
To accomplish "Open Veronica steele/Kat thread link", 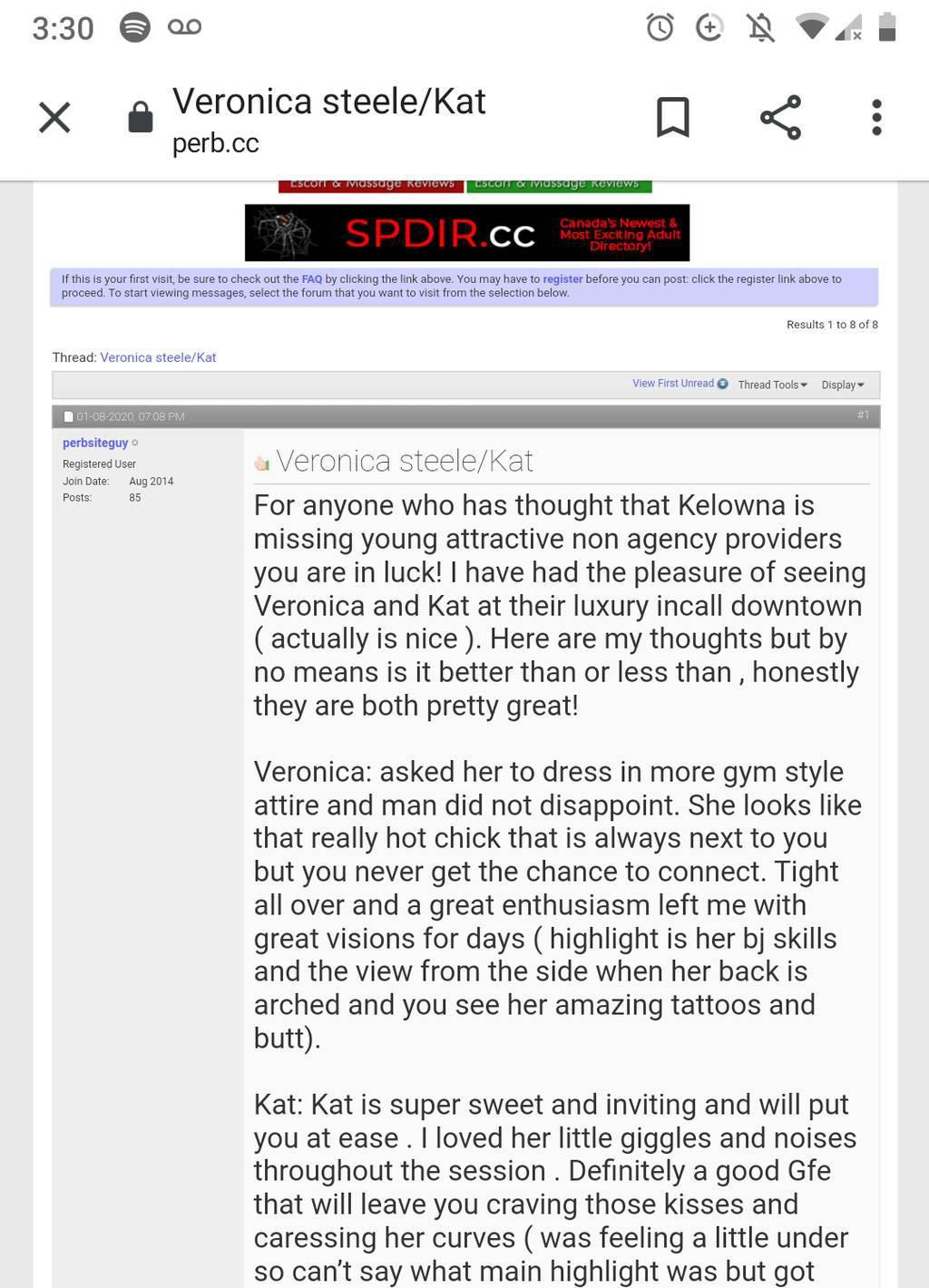I will pos(158,357).
